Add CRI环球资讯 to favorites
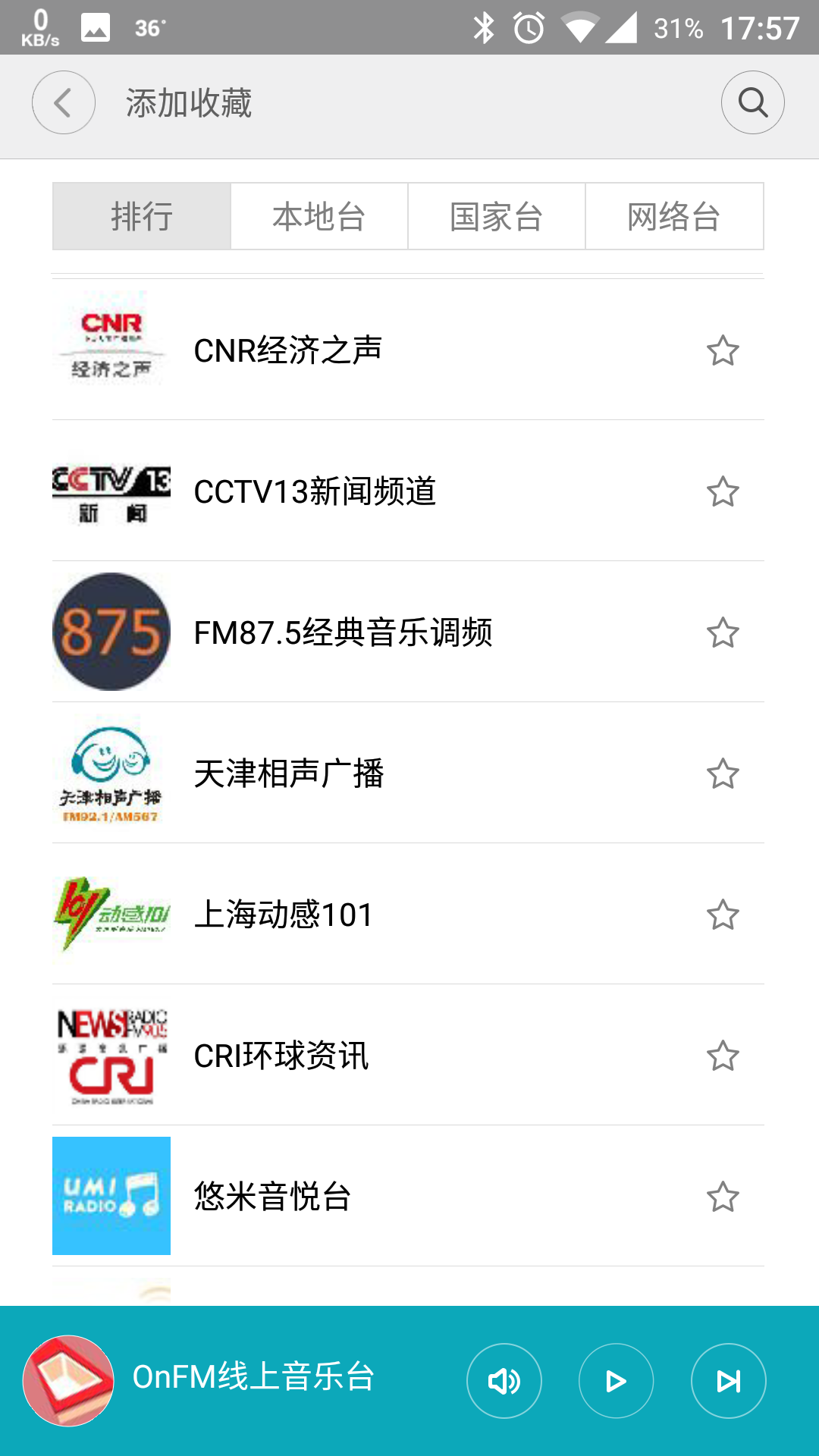 pos(723,1056)
